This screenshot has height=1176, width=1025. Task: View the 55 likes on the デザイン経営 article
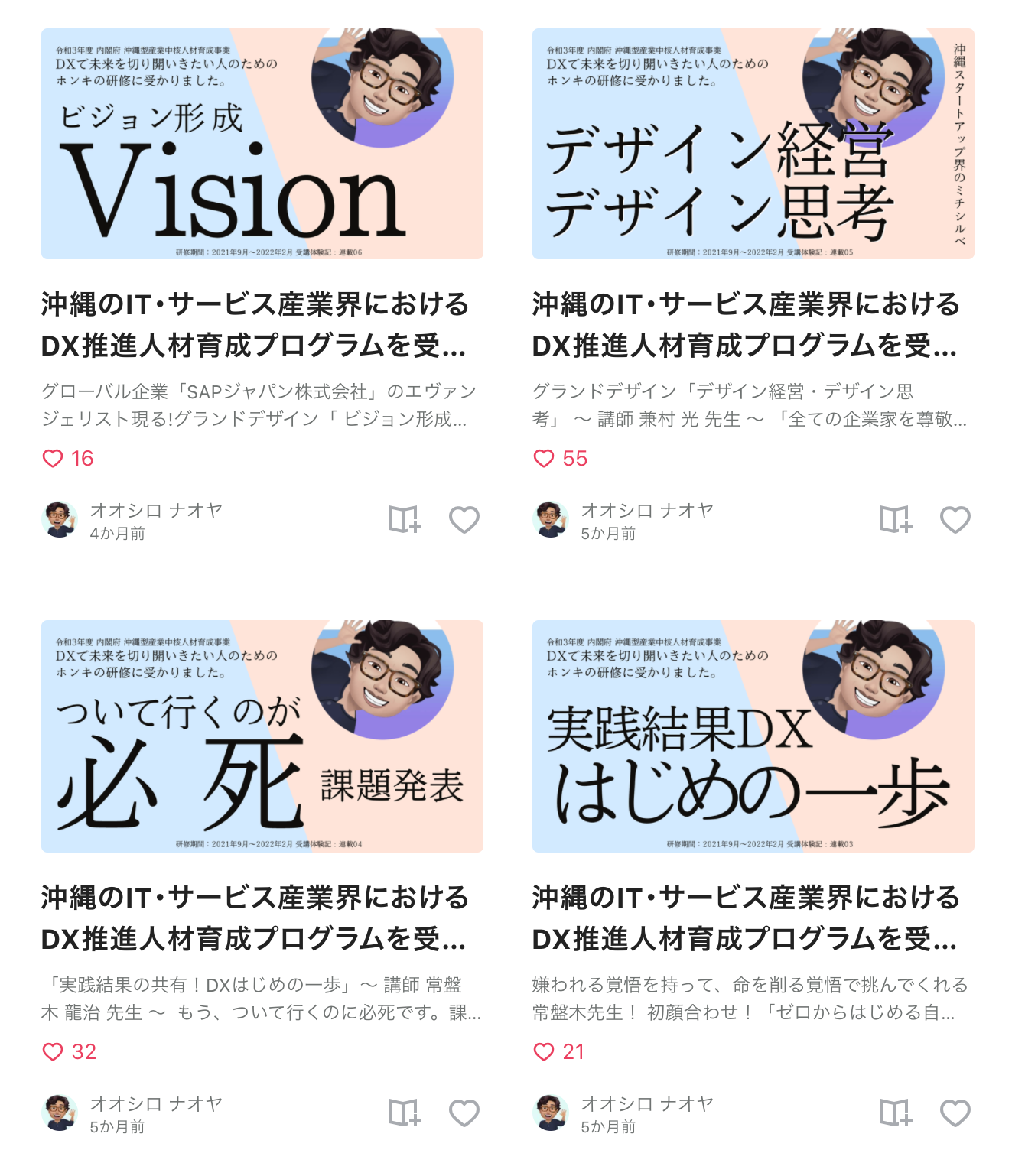574,459
